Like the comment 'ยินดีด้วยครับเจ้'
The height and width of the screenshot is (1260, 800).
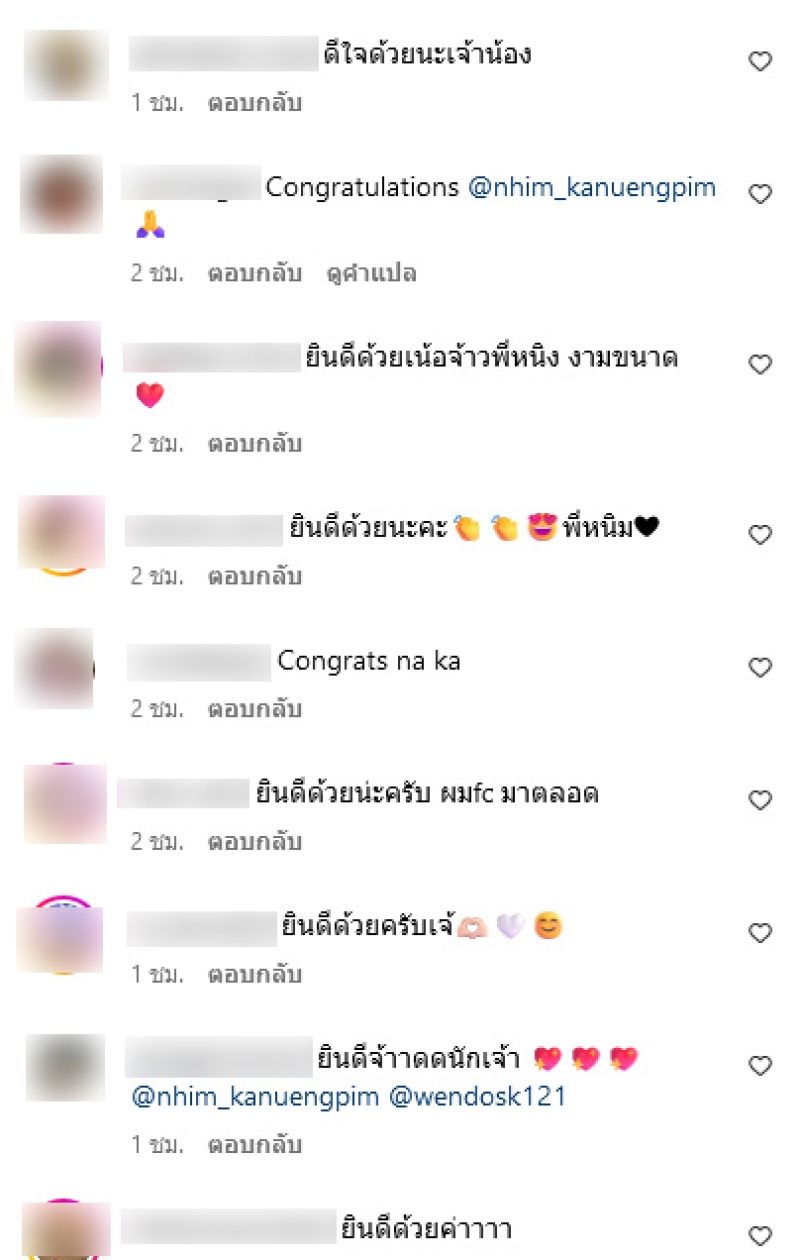[x=761, y=933]
